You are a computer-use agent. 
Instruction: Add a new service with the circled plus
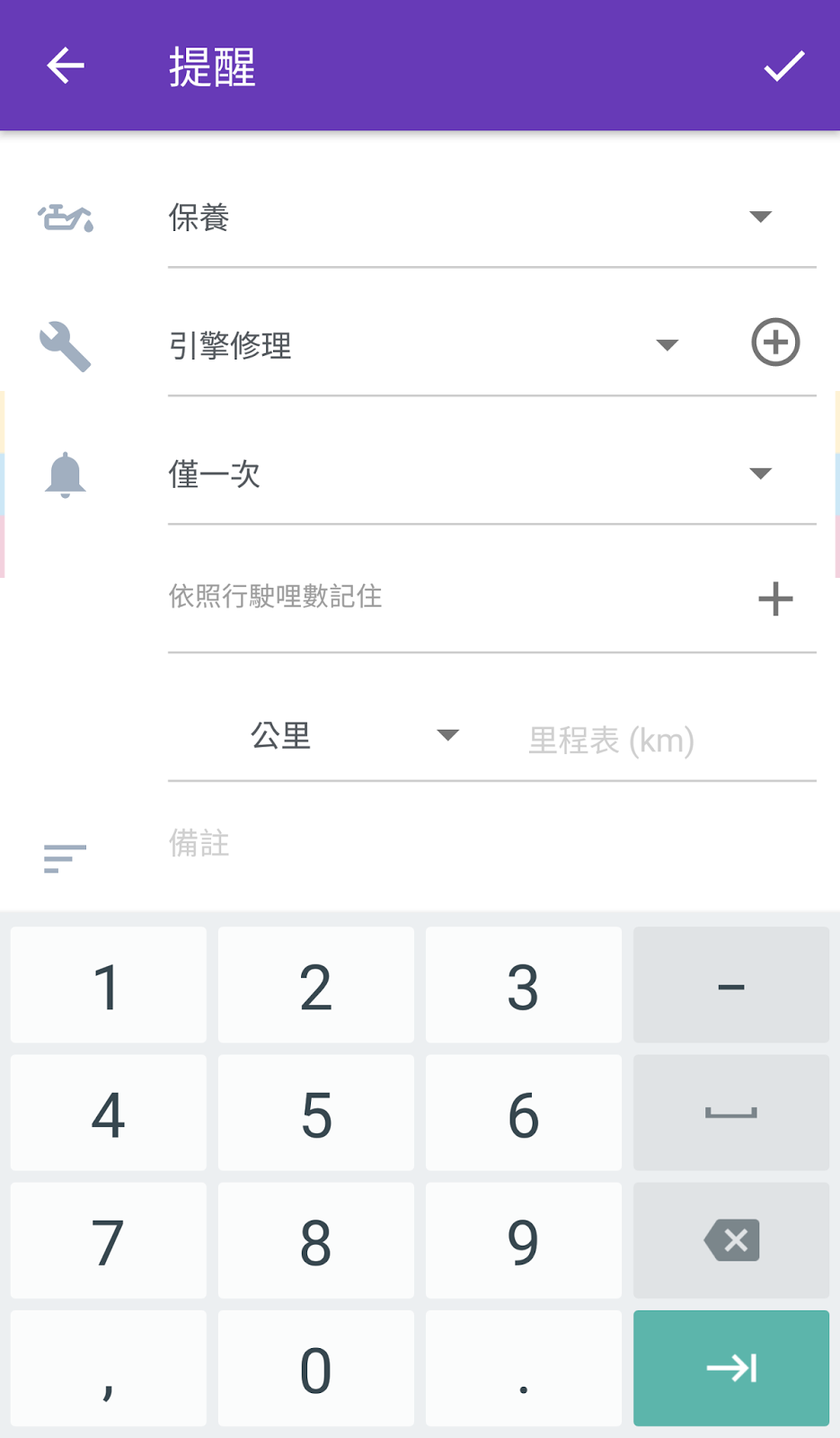[775, 342]
